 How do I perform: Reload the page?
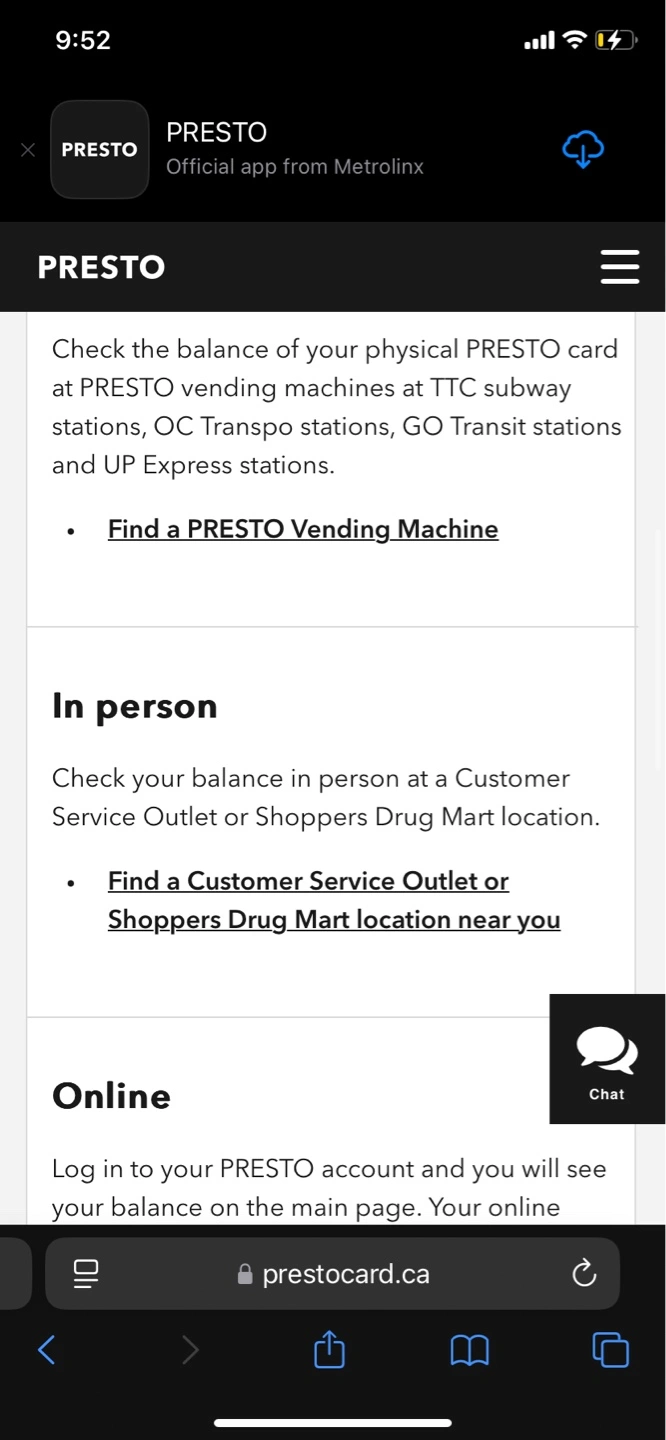(x=583, y=1274)
